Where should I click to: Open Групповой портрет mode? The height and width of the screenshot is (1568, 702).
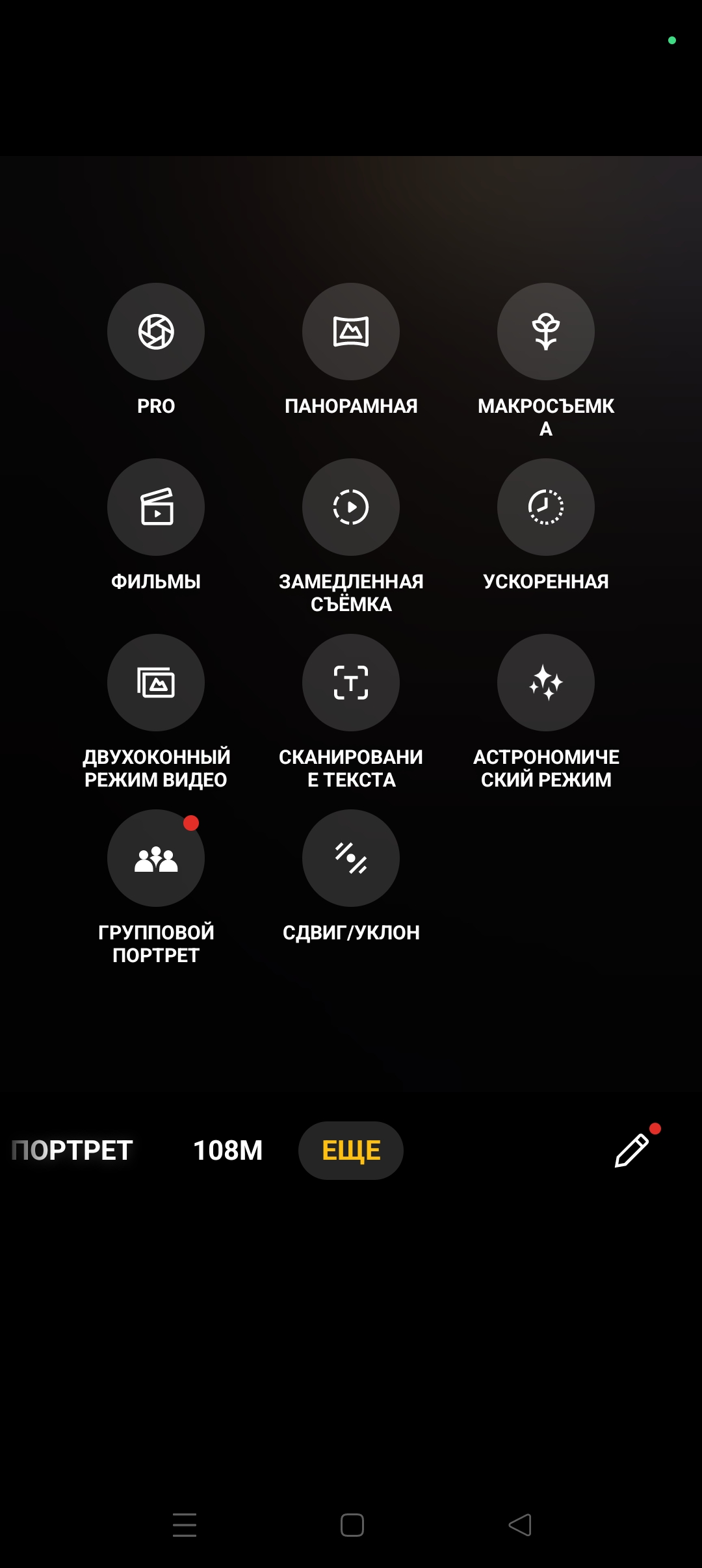click(156, 858)
